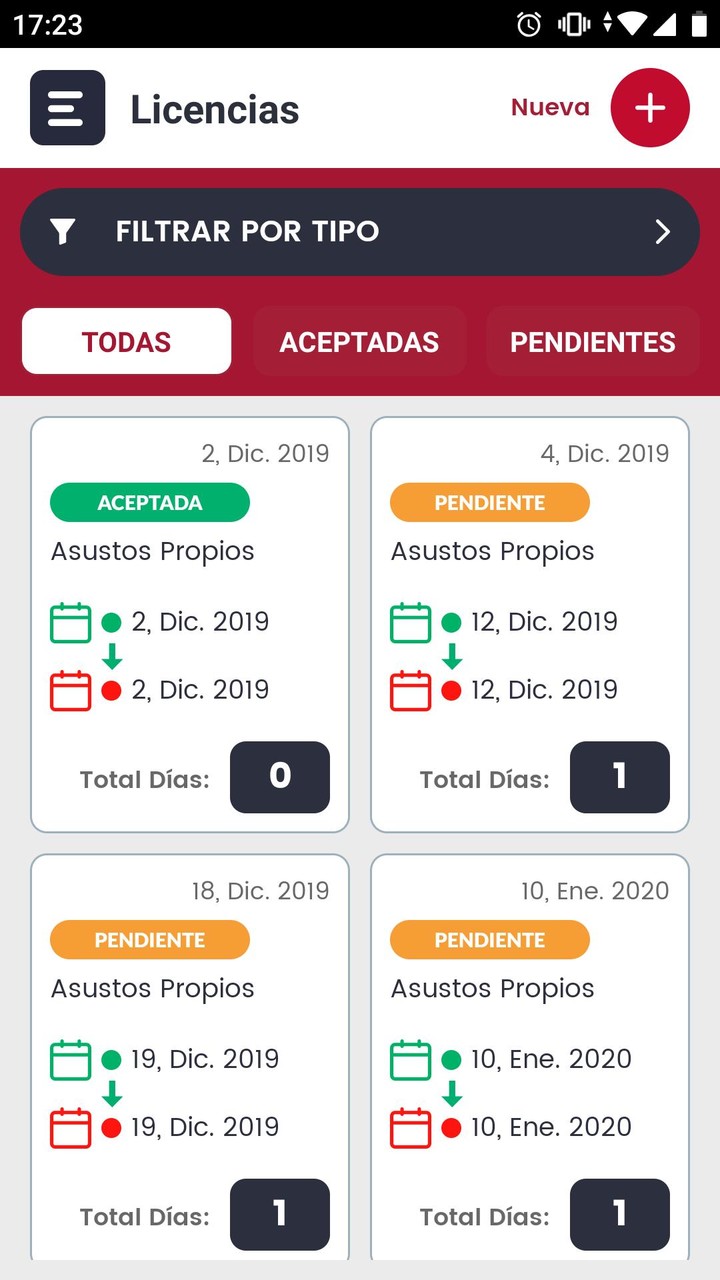Image resolution: width=720 pixels, height=1280 pixels.
Task: Click the green start-date calendar icon on first card
Action: [70, 621]
